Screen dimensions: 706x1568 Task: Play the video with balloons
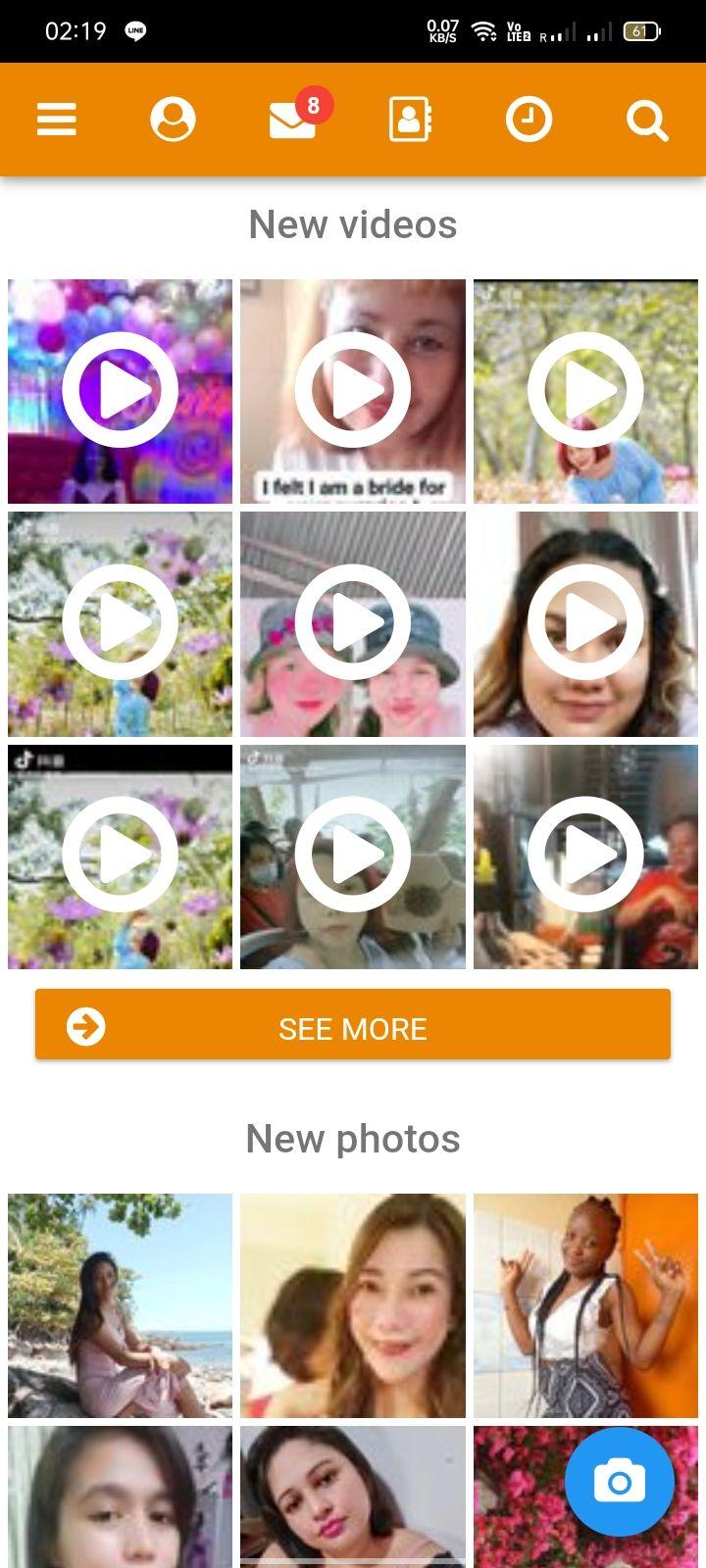[x=121, y=391]
